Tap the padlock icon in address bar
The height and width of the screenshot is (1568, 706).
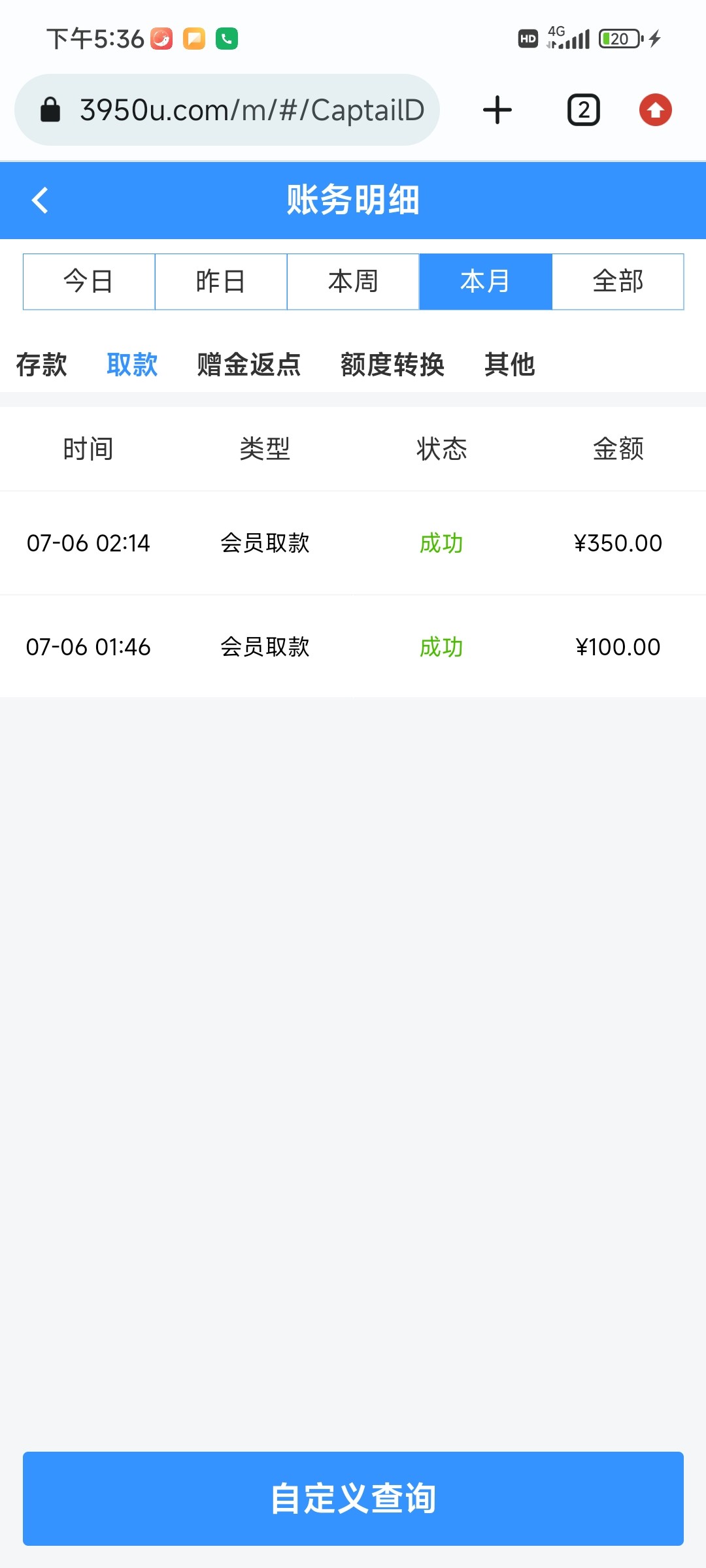[x=49, y=109]
